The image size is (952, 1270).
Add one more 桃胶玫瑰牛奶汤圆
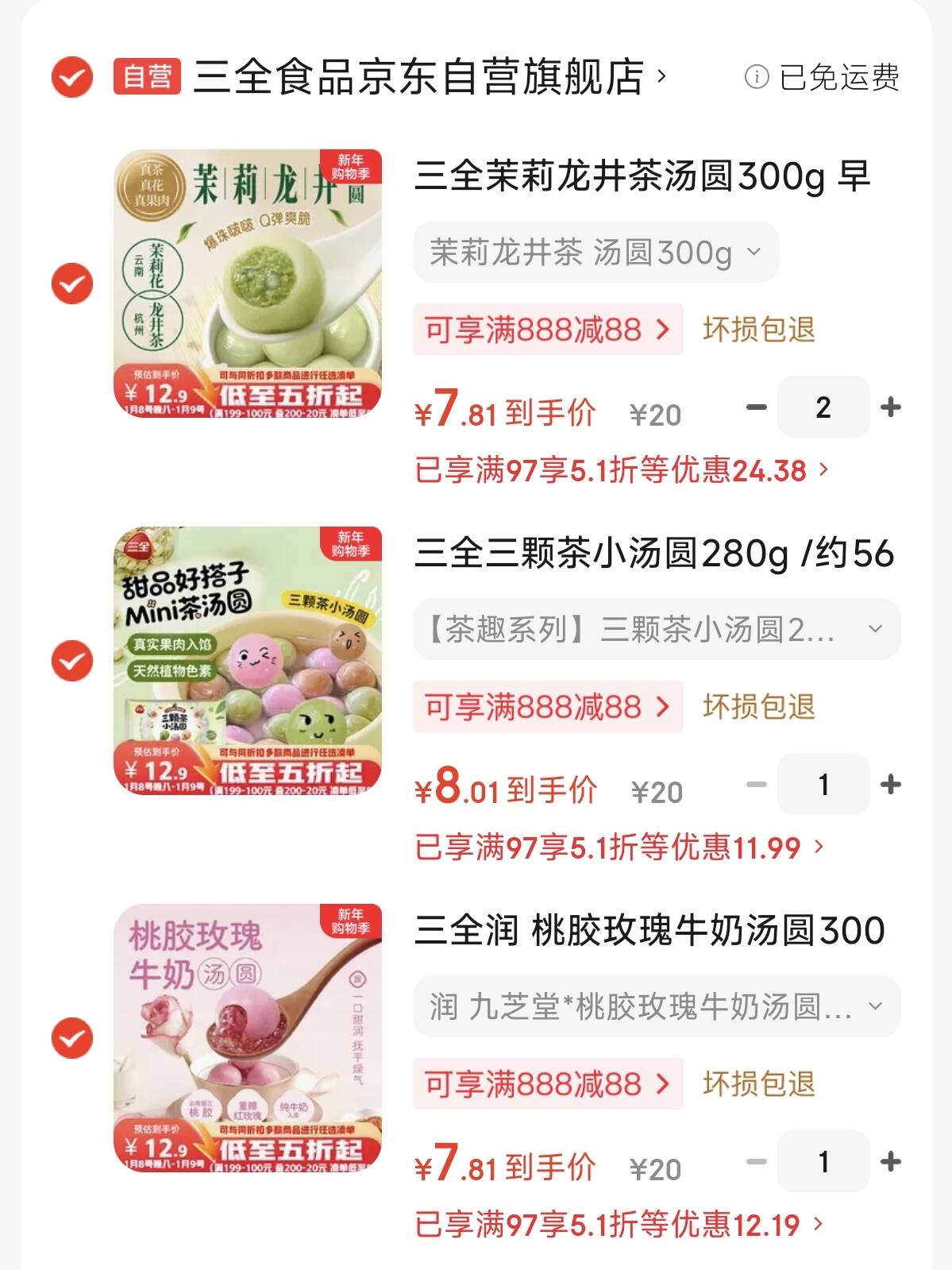point(891,1162)
